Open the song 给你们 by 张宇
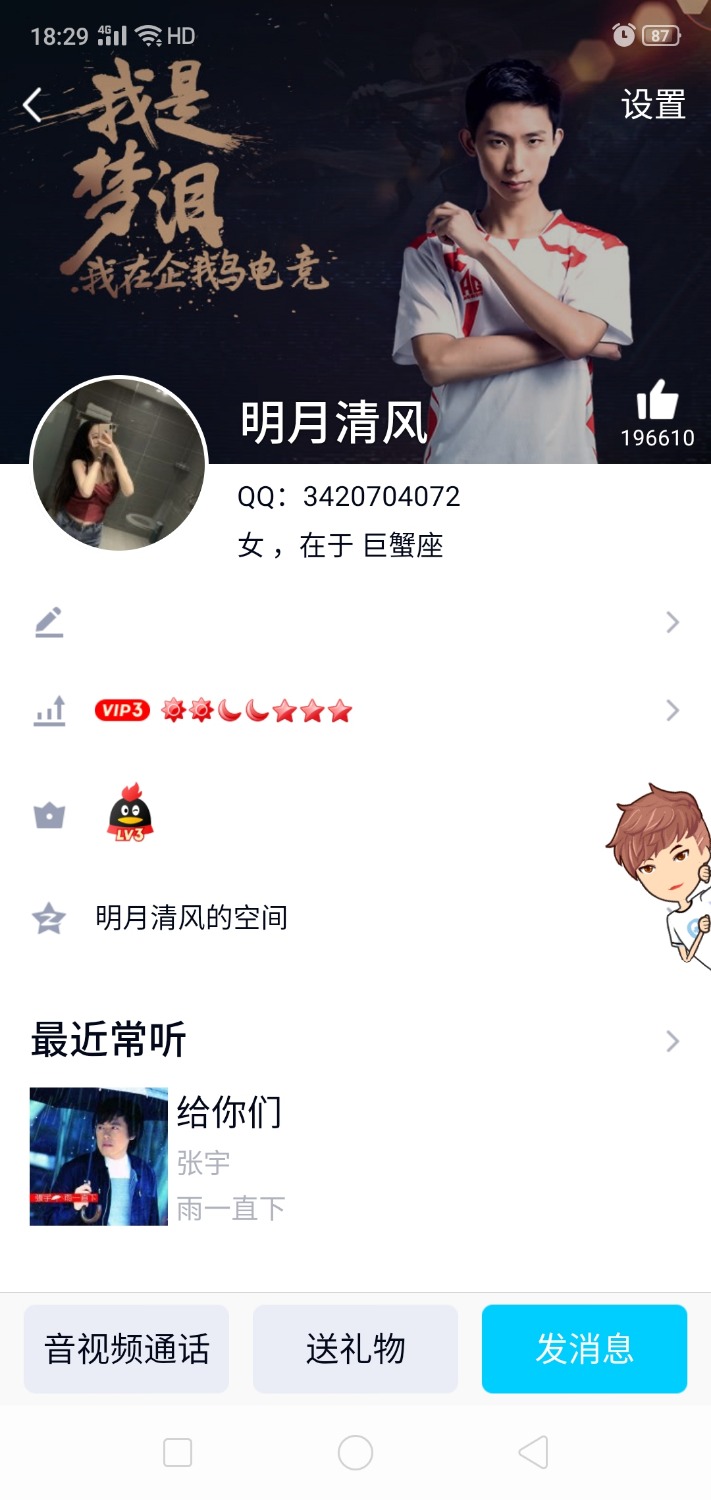The height and width of the screenshot is (1500, 711). (x=228, y=1156)
